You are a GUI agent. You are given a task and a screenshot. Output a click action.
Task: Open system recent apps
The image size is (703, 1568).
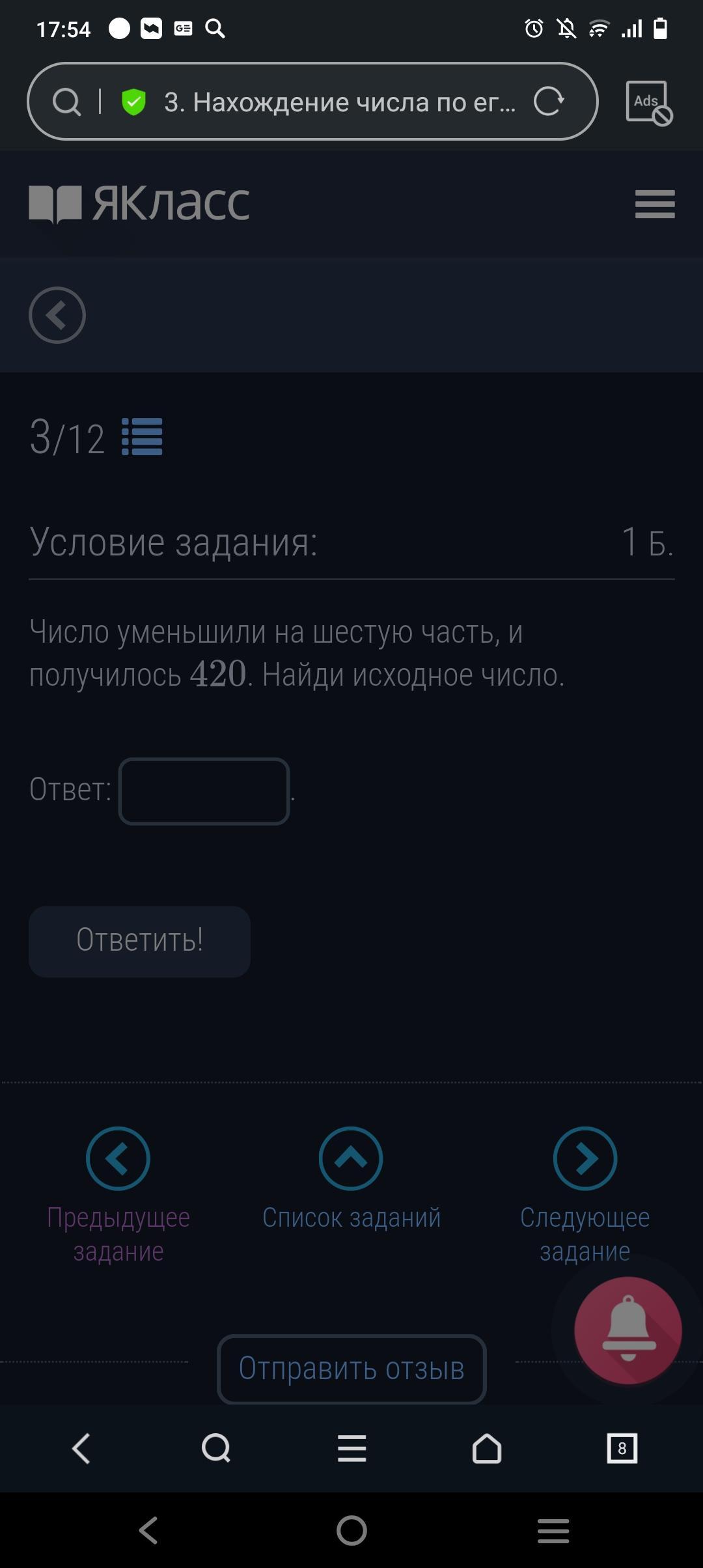point(553,1530)
